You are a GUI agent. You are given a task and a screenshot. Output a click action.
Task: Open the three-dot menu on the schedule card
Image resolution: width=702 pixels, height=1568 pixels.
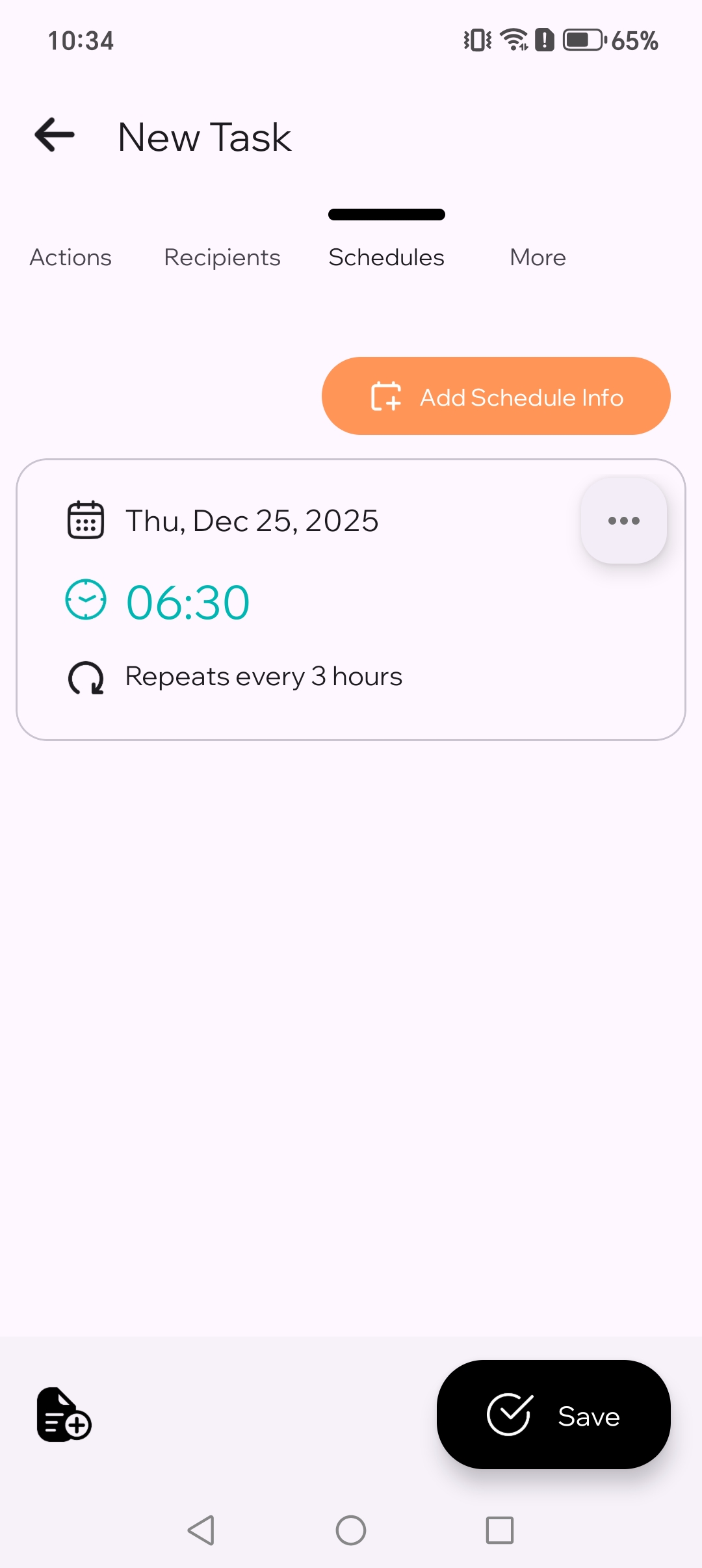click(623, 520)
